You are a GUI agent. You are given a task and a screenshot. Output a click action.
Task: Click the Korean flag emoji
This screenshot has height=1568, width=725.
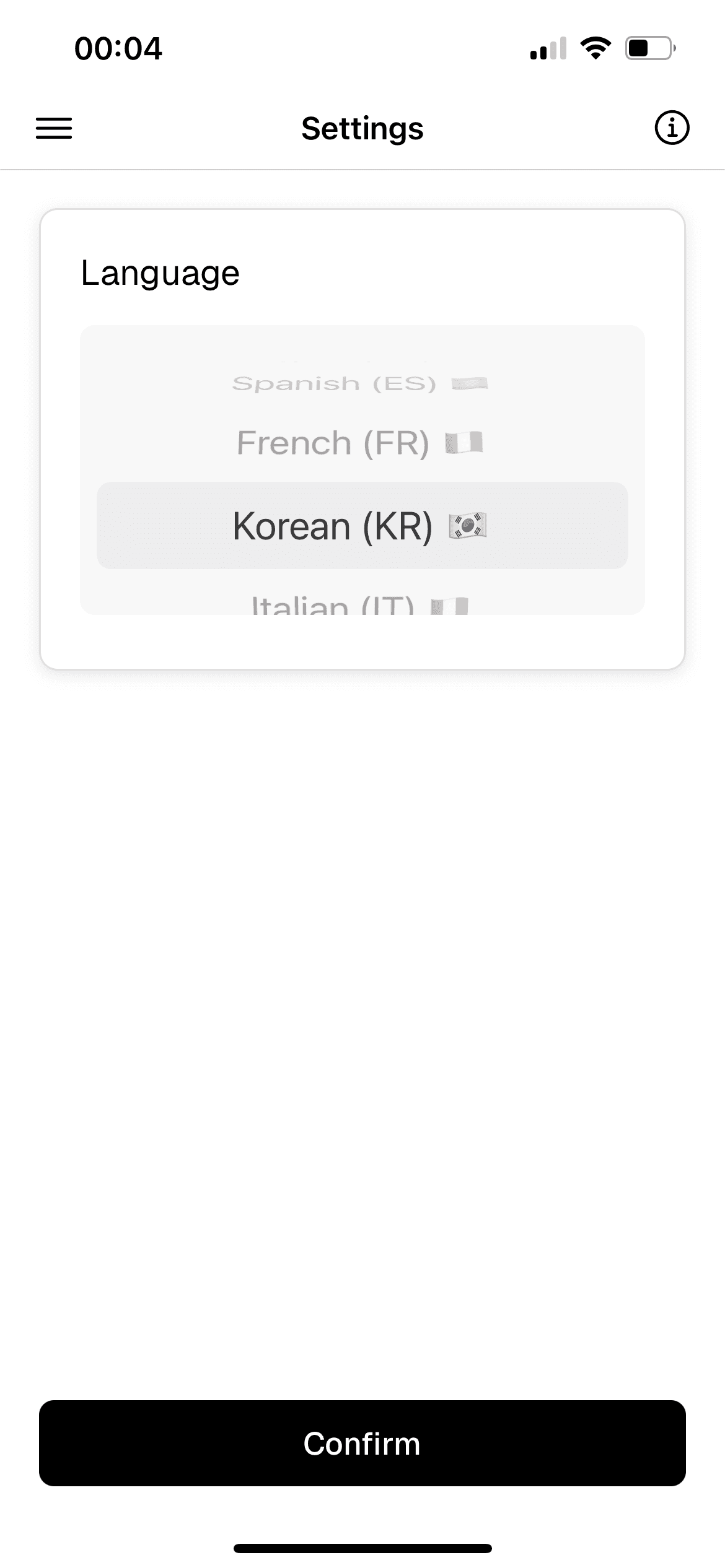(x=469, y=526)
